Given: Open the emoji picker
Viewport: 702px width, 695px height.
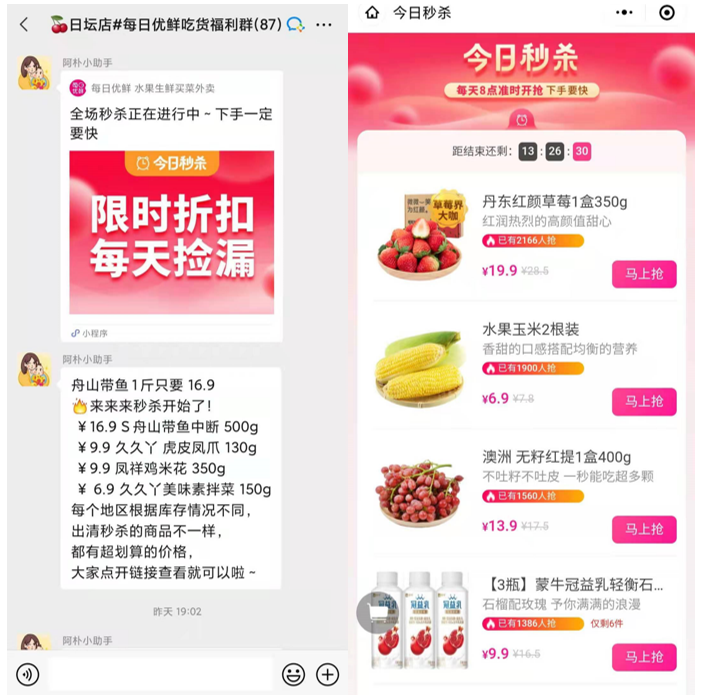Looking at the screenshot, I should [x=293, y=674].
